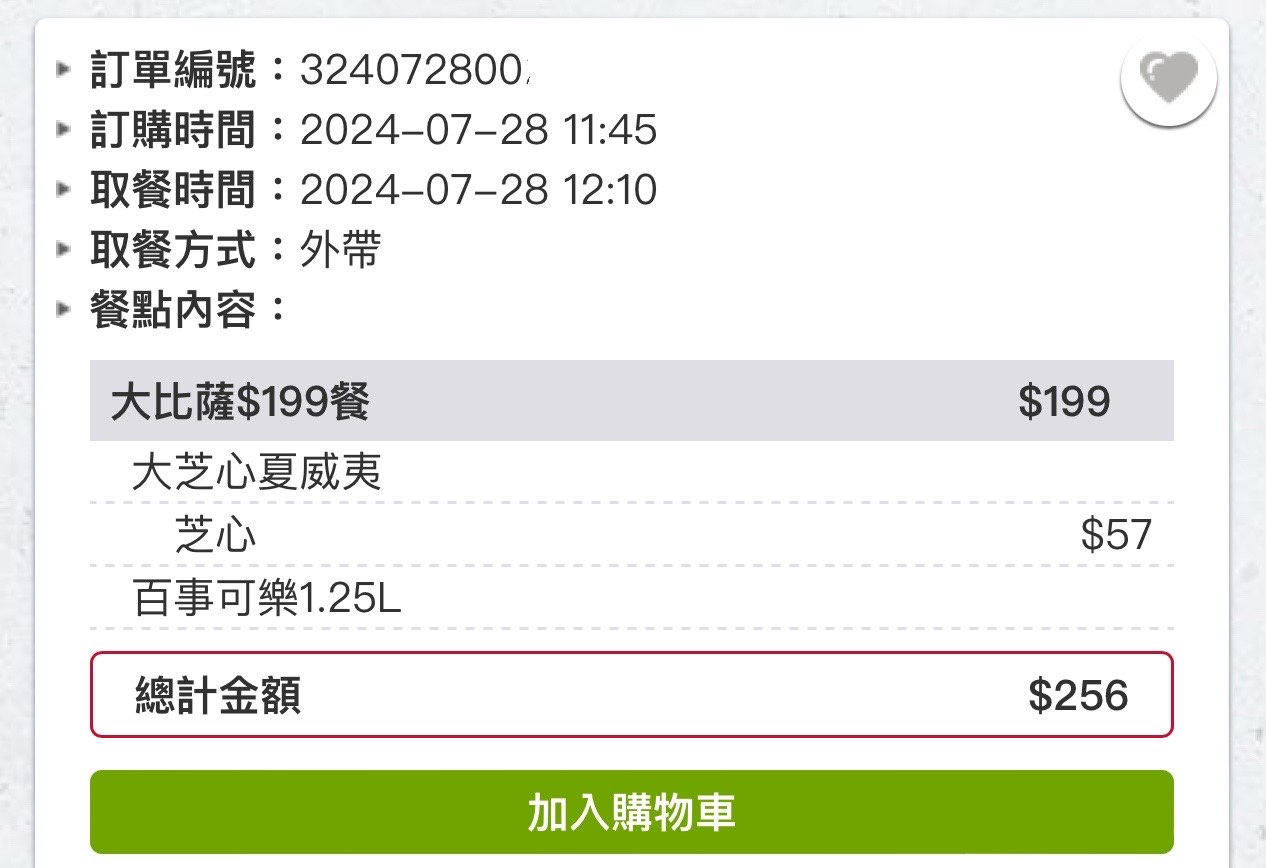Screen dimensions: 1266x868
Task: Tap the green 加入購物車 button
Action: click(x=631, y=812)
